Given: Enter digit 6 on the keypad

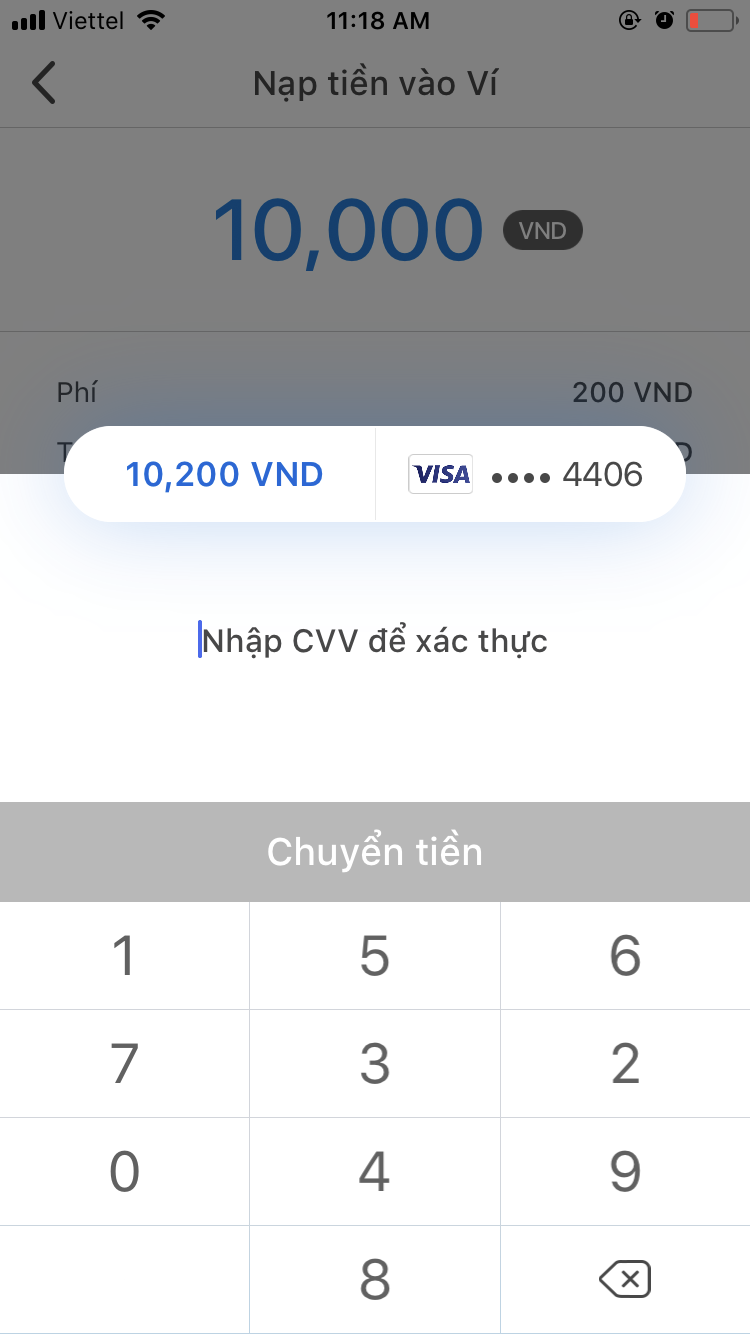Looking at the screenshot, I should click(626, 956).
